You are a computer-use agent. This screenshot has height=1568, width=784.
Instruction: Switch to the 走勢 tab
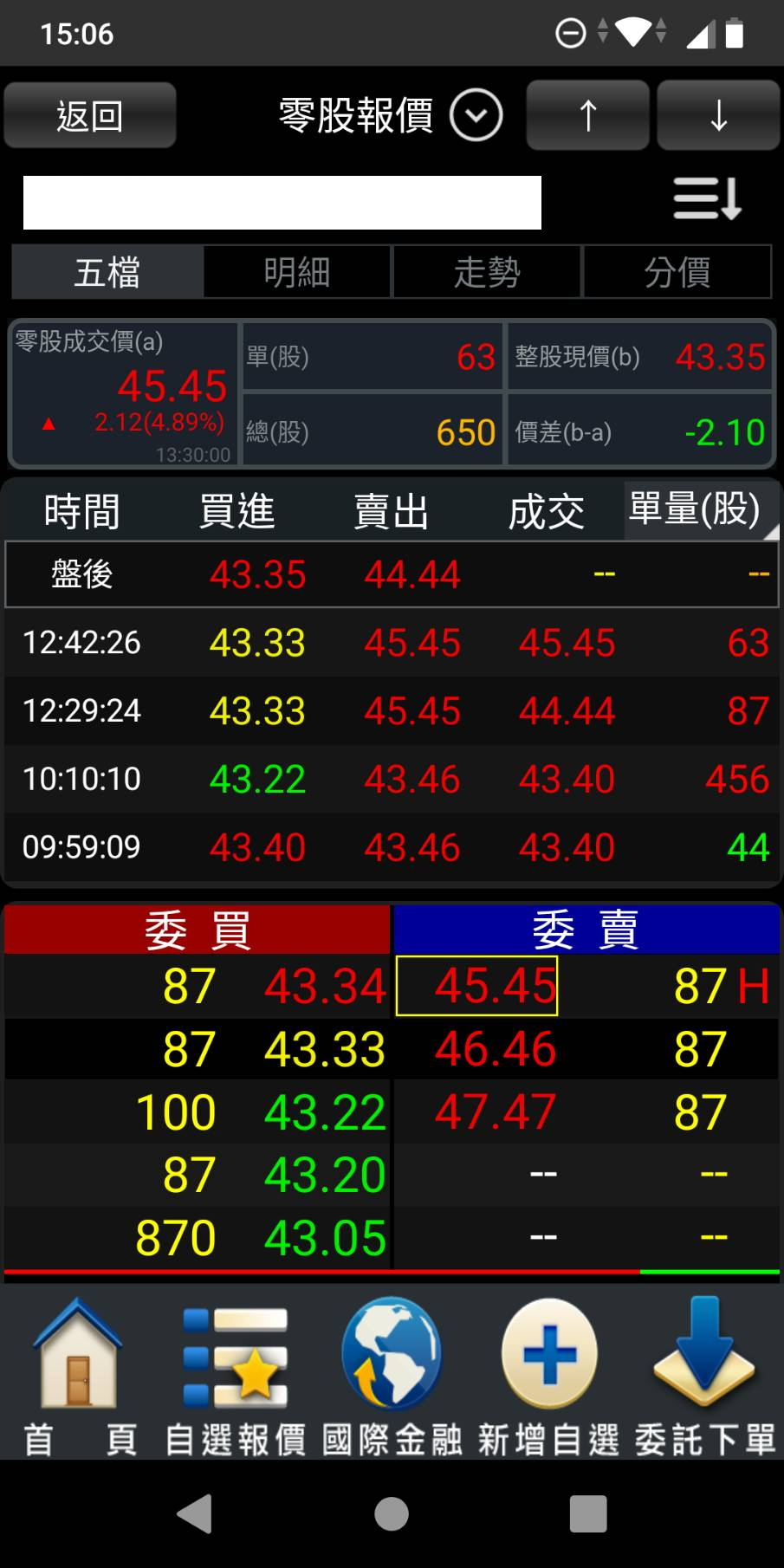[x=487, y=272]
